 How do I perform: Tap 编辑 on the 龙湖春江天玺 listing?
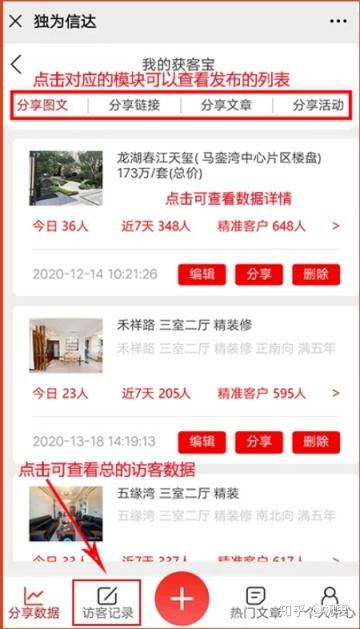click(x=202, y=274)
